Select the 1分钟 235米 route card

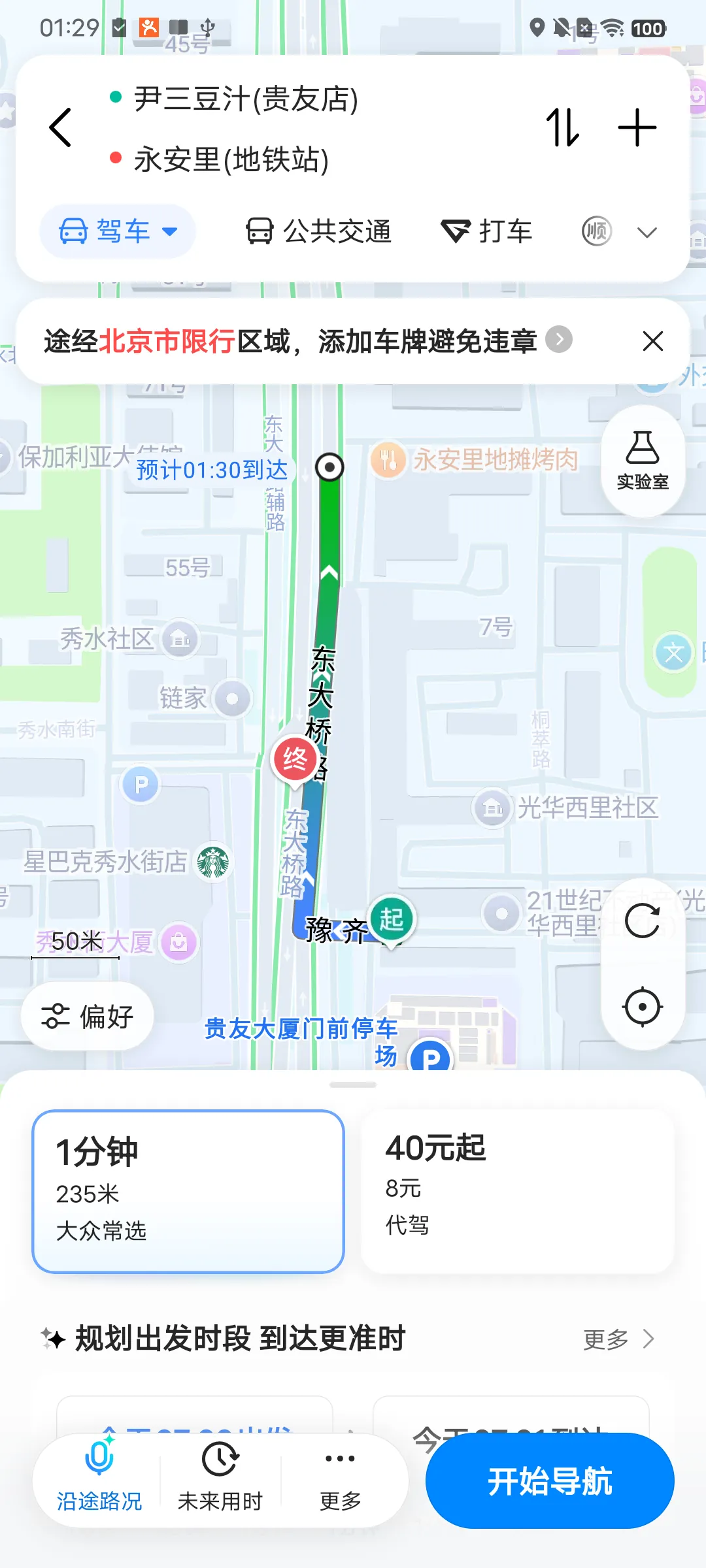(x=188, y=1191)
